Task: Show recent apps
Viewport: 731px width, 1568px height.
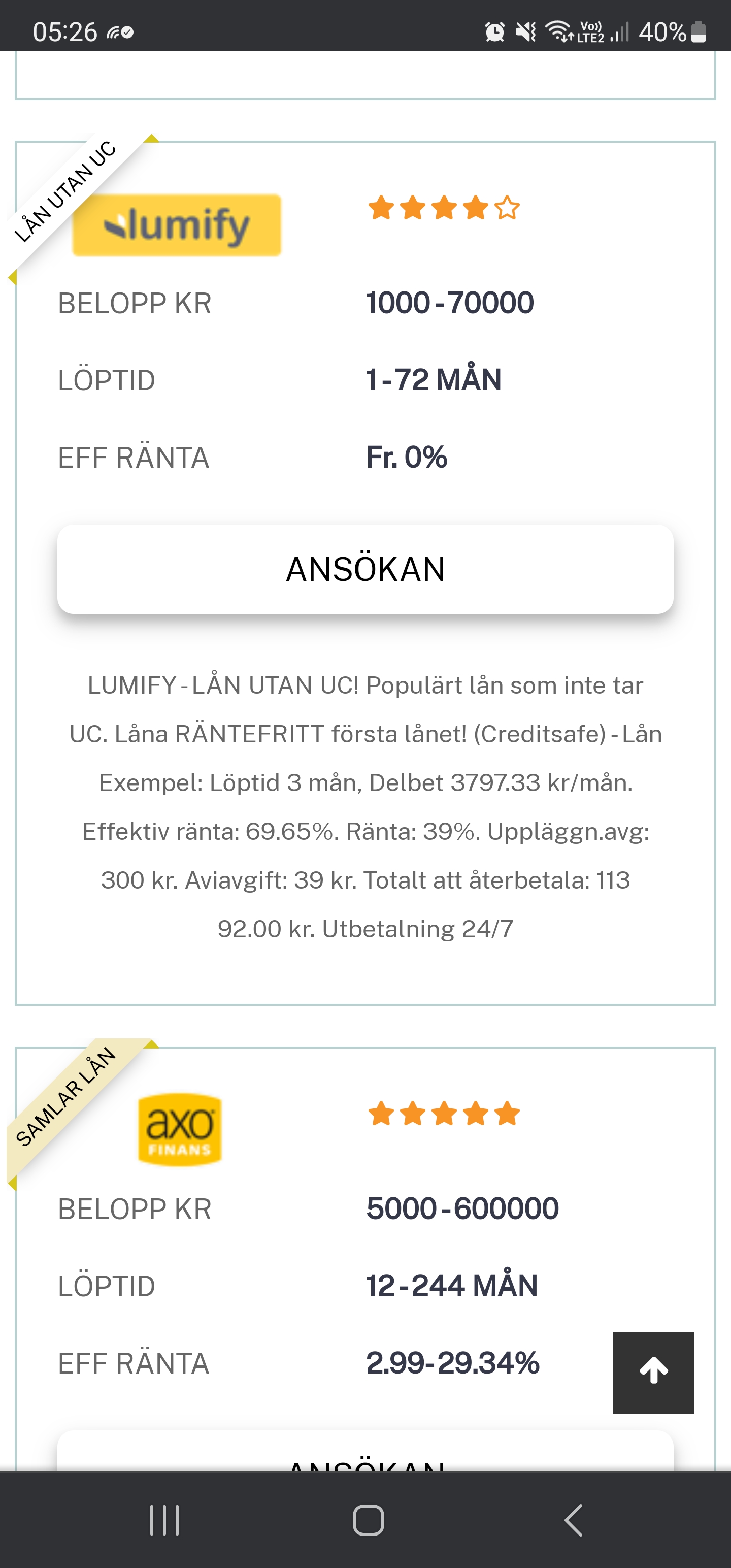Action: 164,1520
